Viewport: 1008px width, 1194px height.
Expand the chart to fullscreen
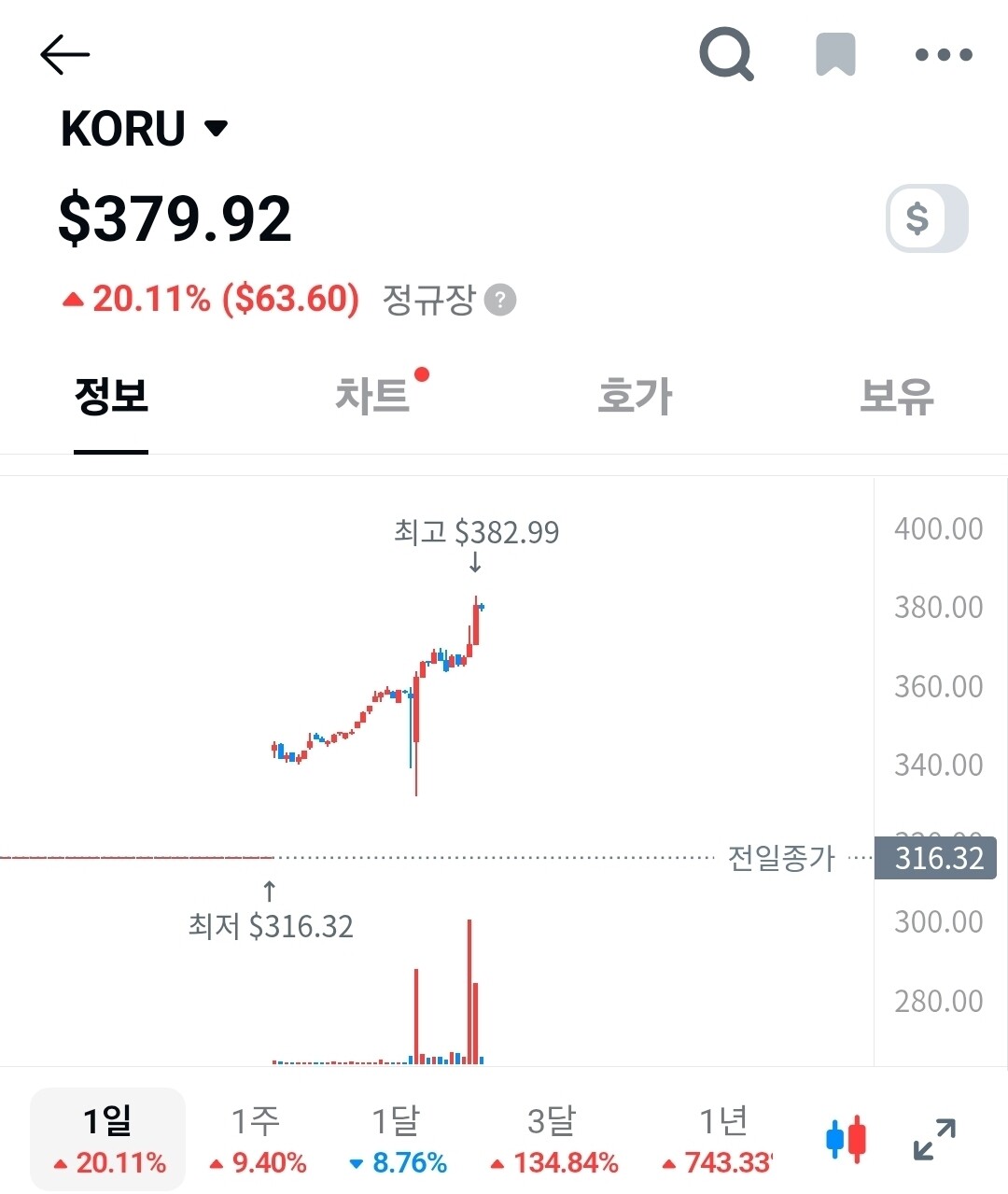pyautogui.click(x=934, y=1139)
